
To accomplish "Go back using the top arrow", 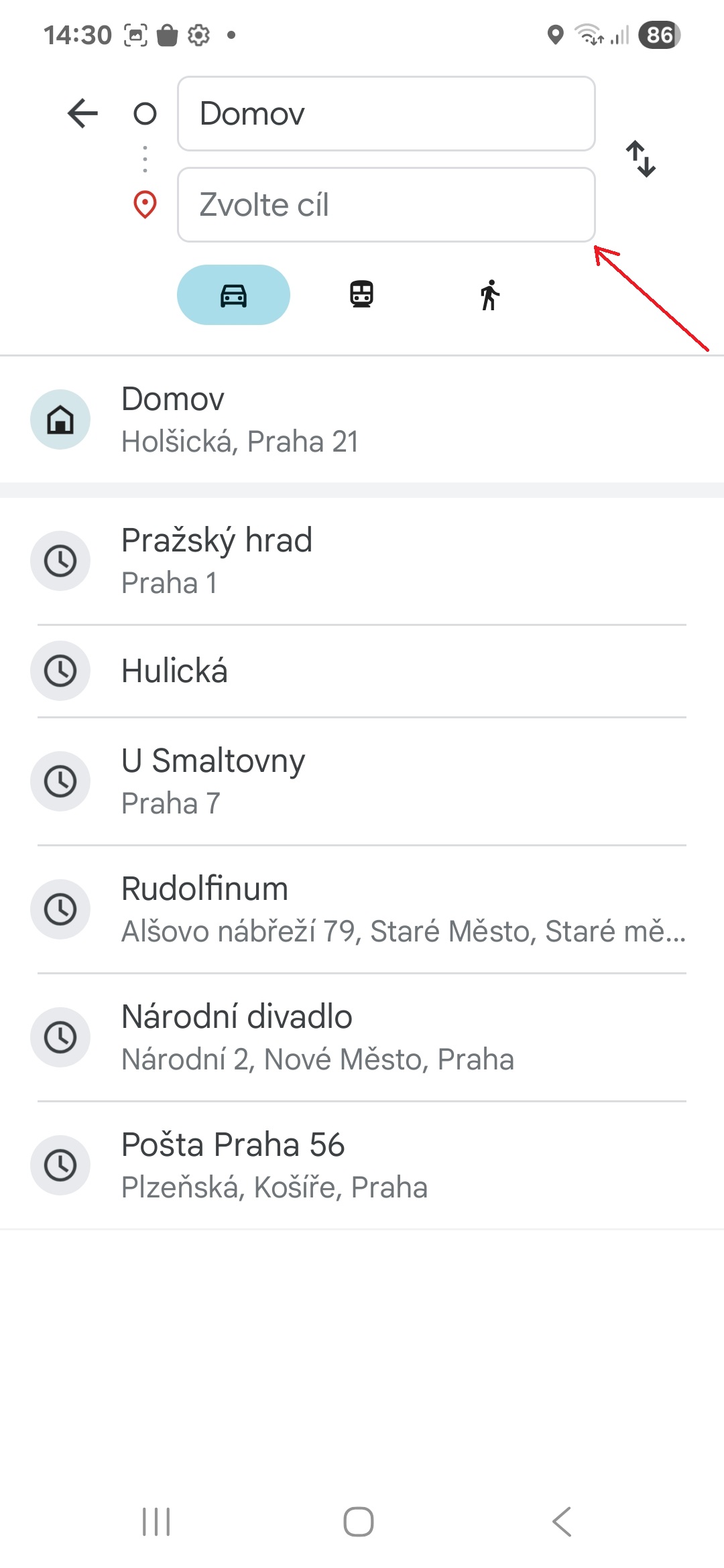I will point(82,113).
